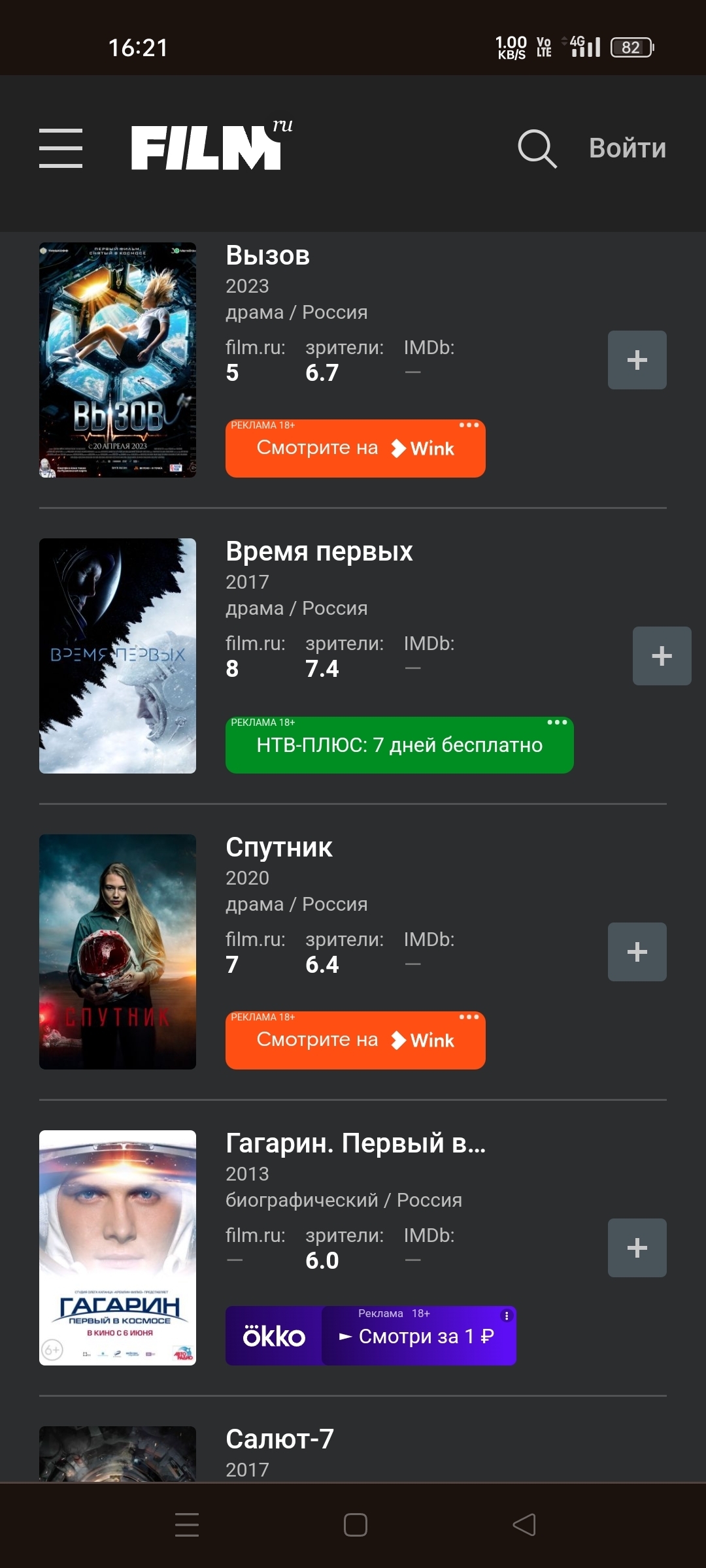Open ad options on Спутник's Wink banner
The height and width of the screenshot is (1568, 706).
(469, 1017)
